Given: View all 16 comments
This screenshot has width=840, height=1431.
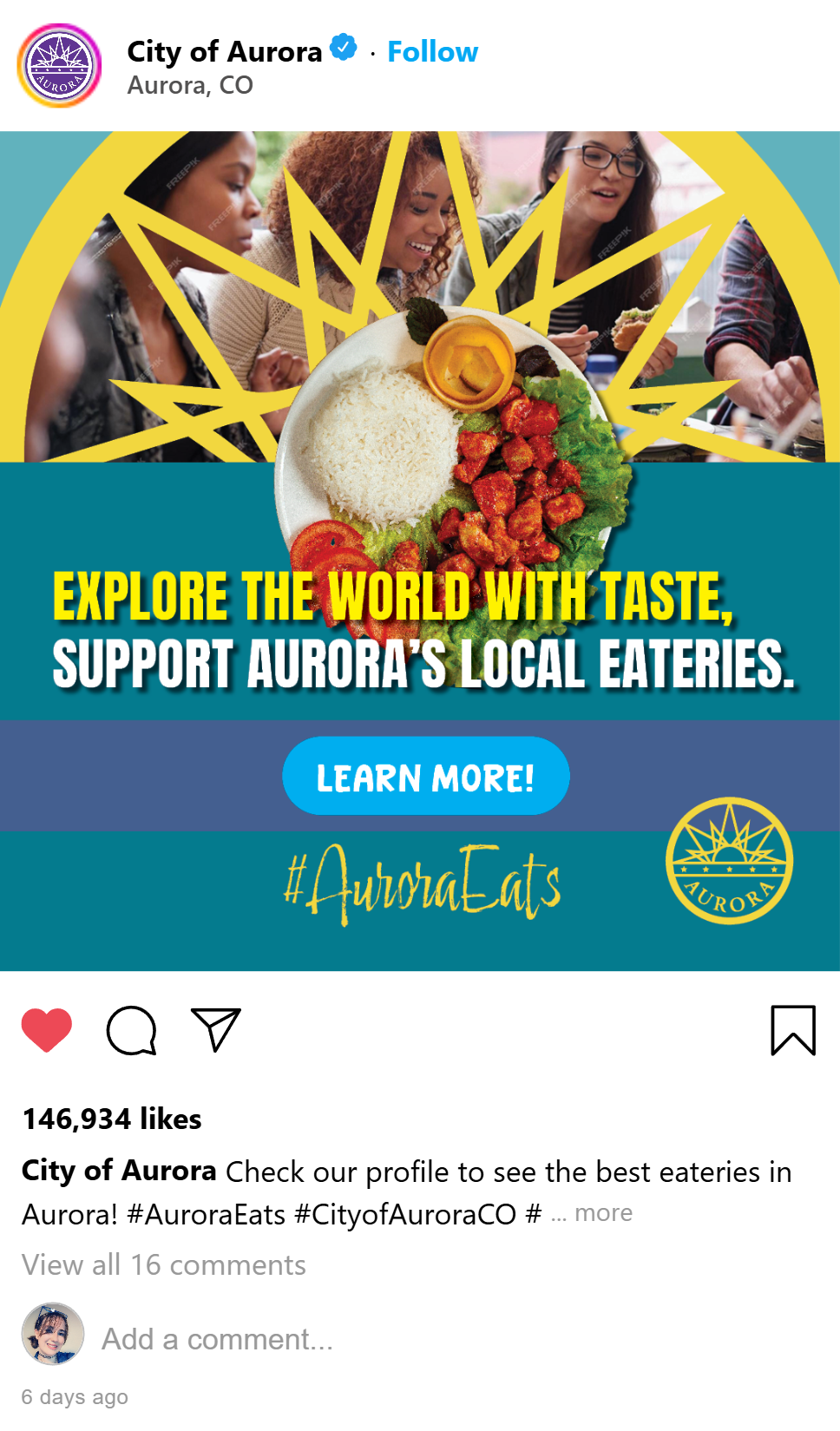Looking at the screenshot, I should coord(164,1264).
